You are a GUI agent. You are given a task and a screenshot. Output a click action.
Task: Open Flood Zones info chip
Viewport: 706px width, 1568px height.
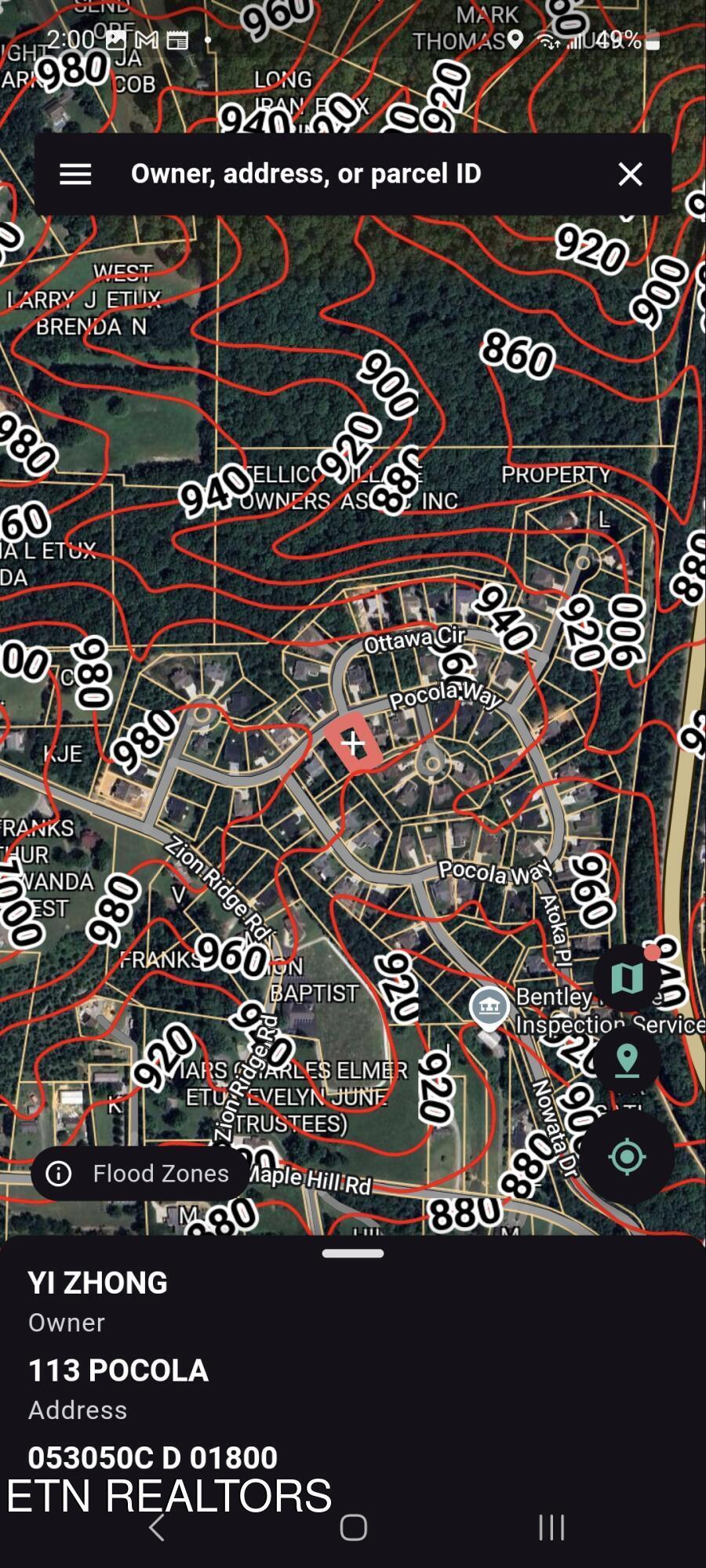click(140, 1174)
